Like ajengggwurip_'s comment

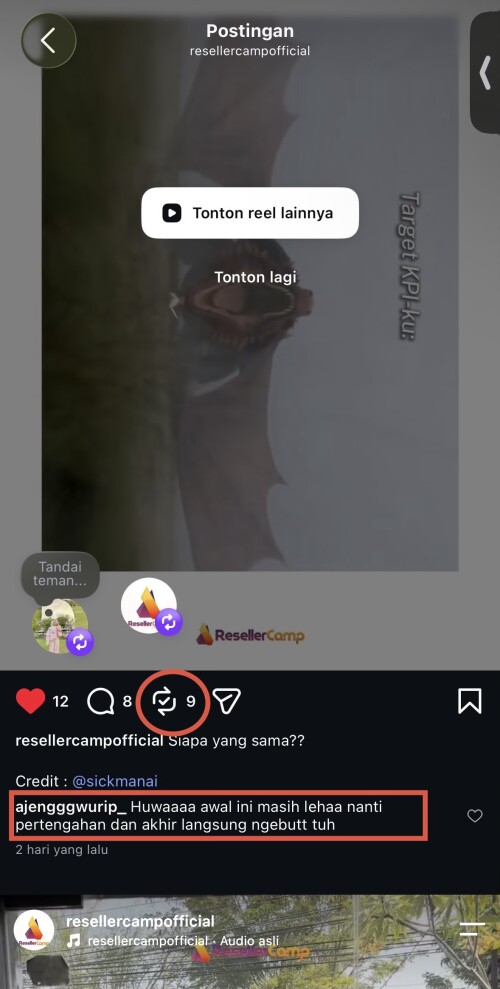point(475,816)
